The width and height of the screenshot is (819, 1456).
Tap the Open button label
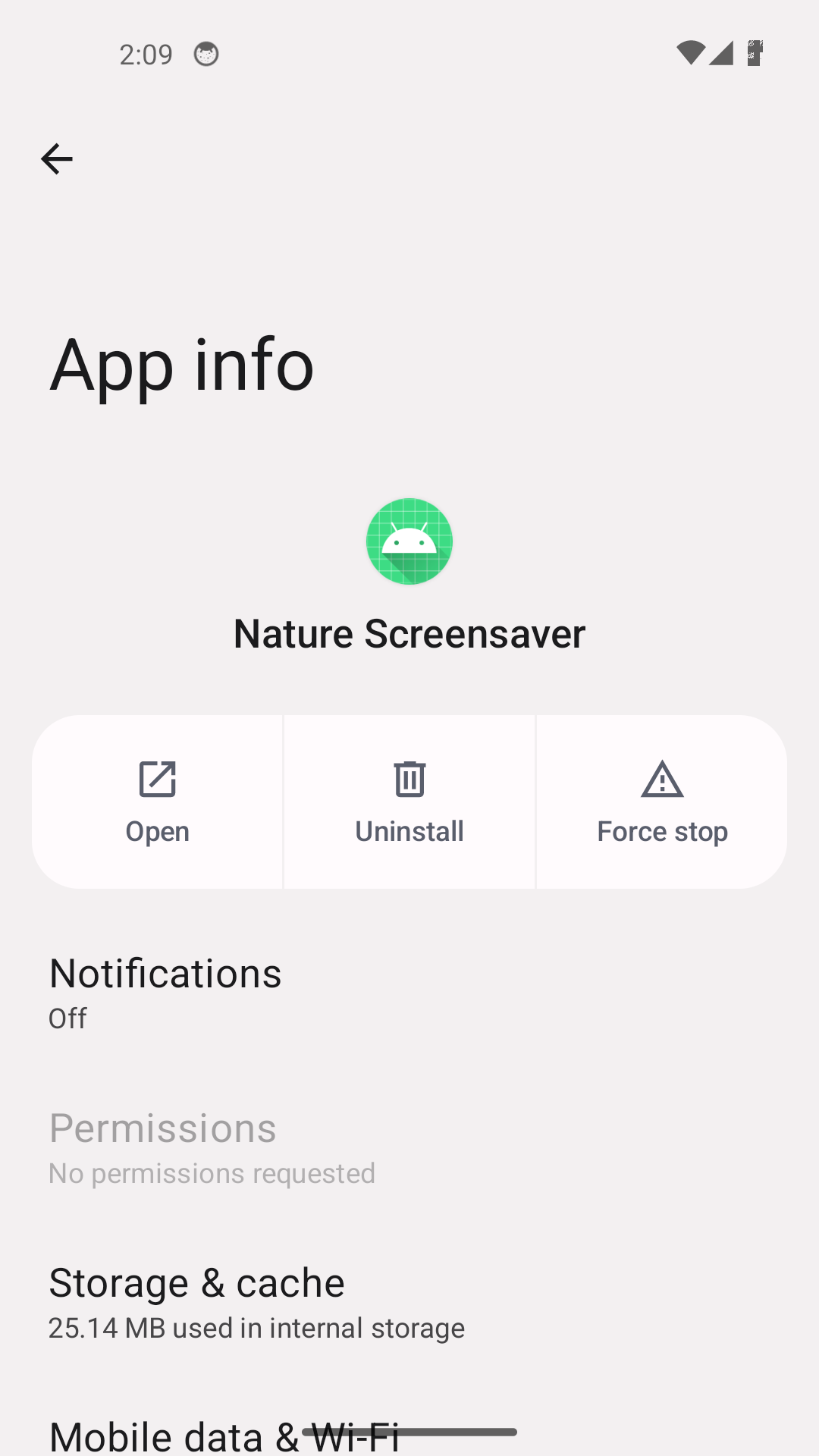click(158, 830)
